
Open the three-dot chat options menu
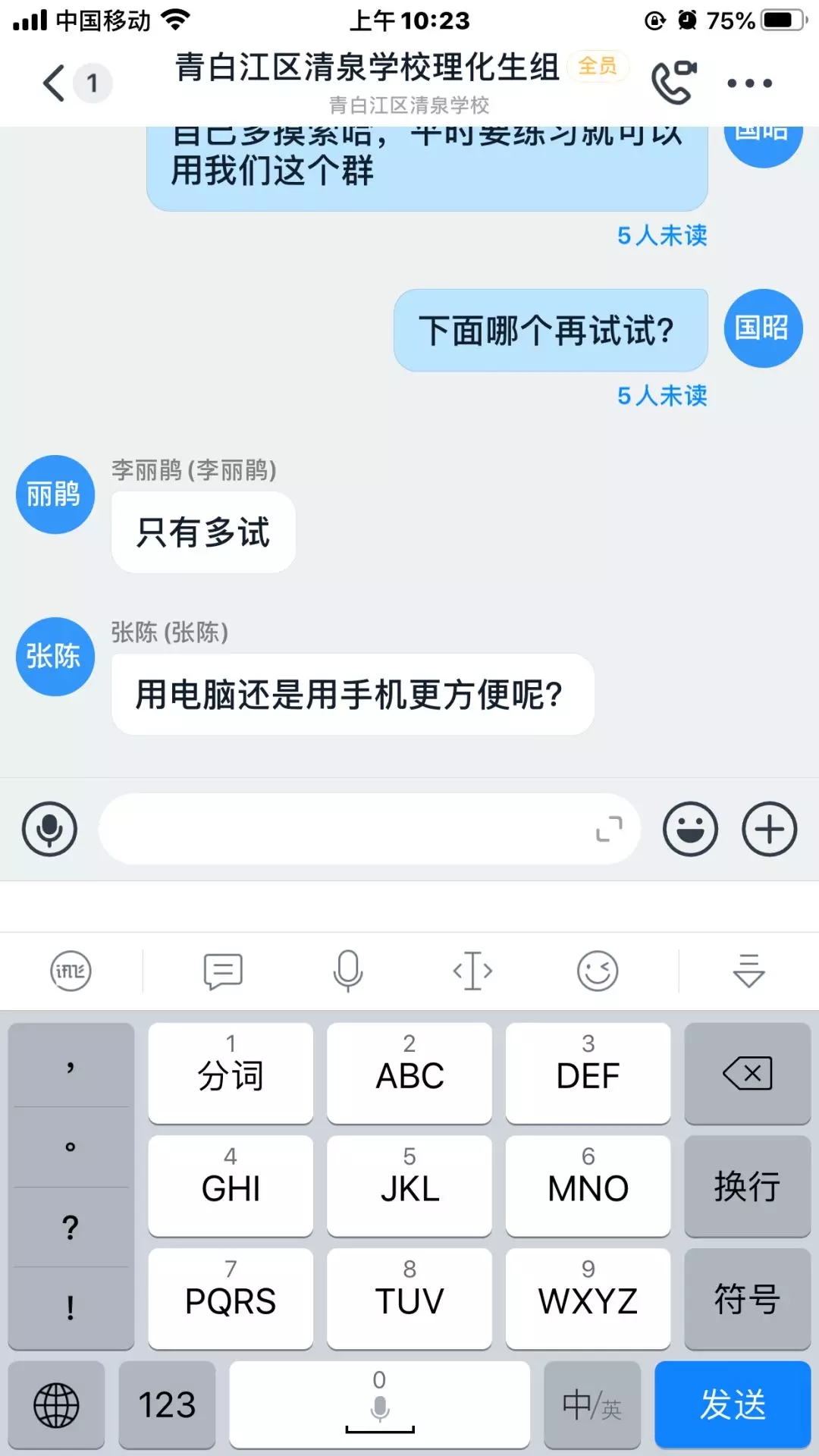coord(749,83)
